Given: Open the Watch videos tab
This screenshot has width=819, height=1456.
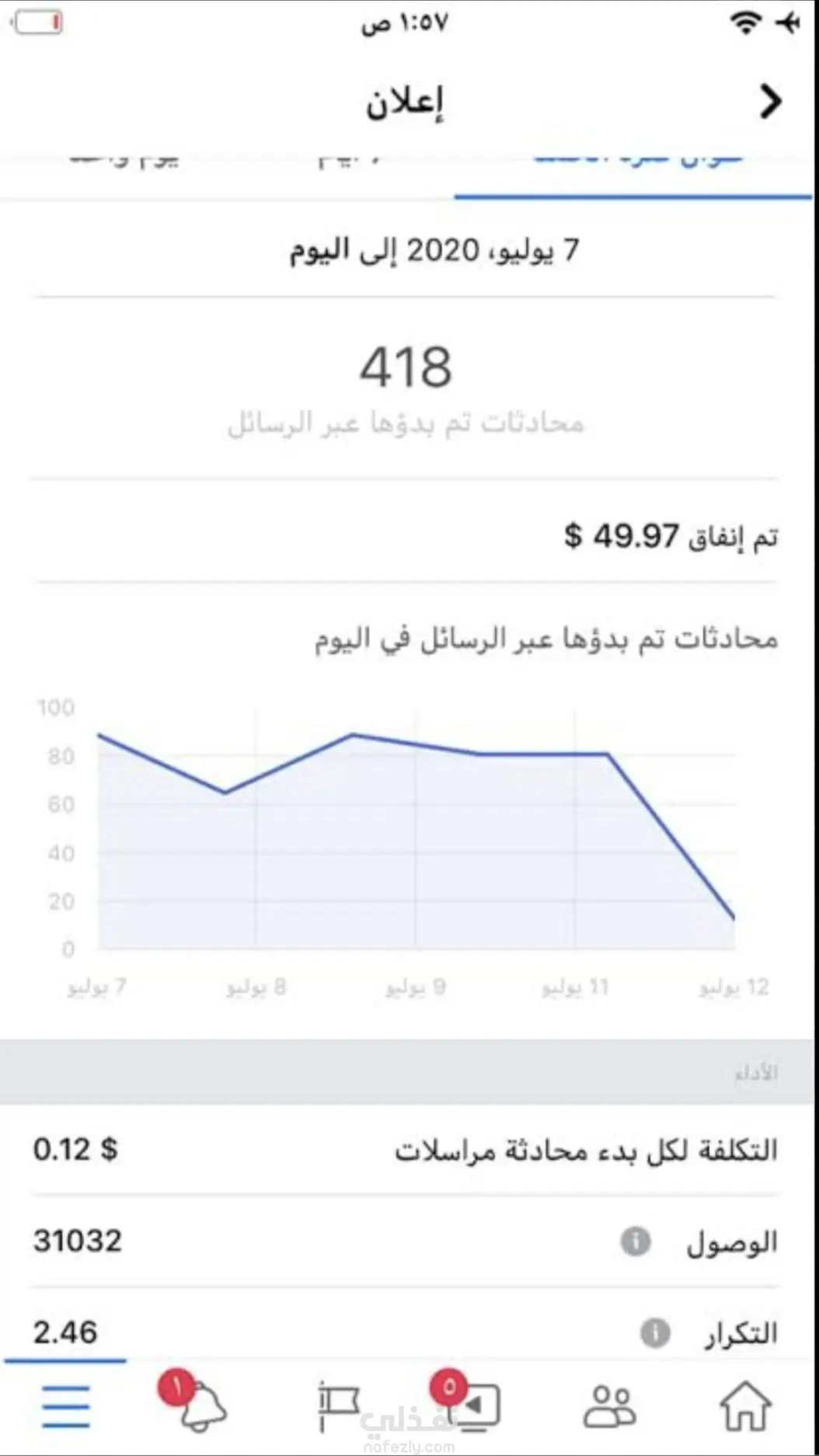Looking at the screenshot, I should 476,1406.
